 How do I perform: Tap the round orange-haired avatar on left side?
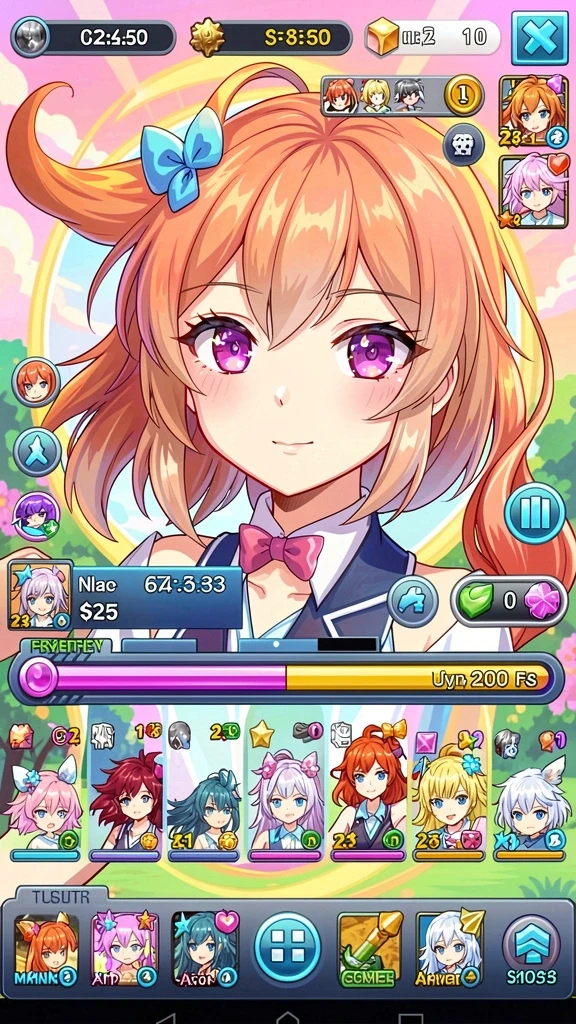click(x=35, y=382)
